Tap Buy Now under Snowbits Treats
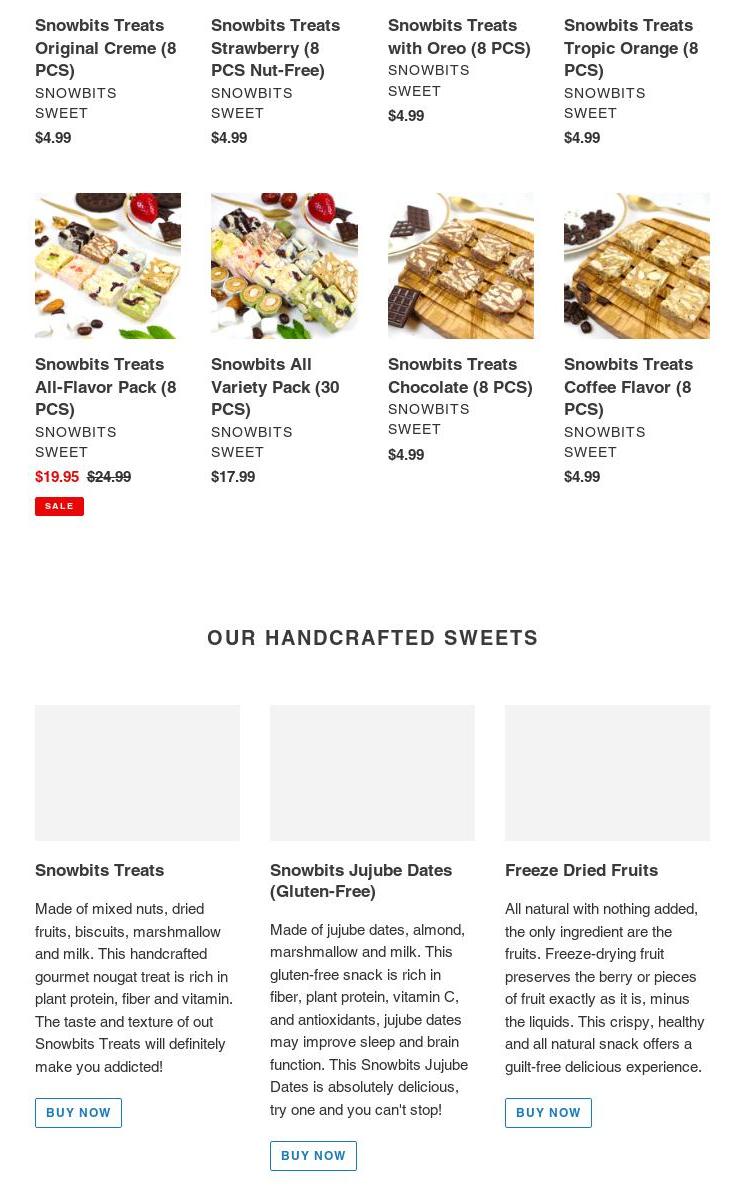 pyautogui.click(x=78, y=1113)
